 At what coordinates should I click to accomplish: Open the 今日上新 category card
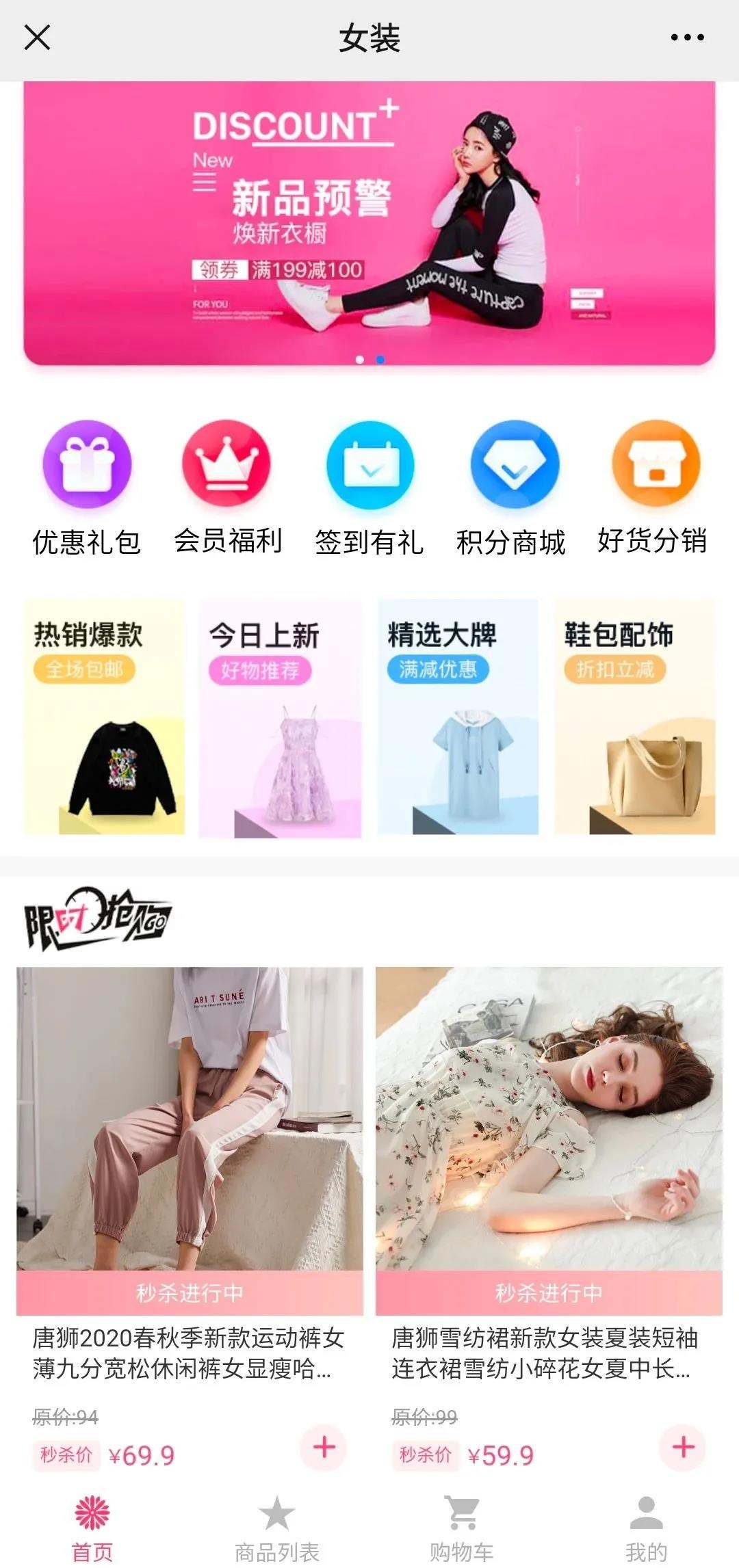pos(280,718)
